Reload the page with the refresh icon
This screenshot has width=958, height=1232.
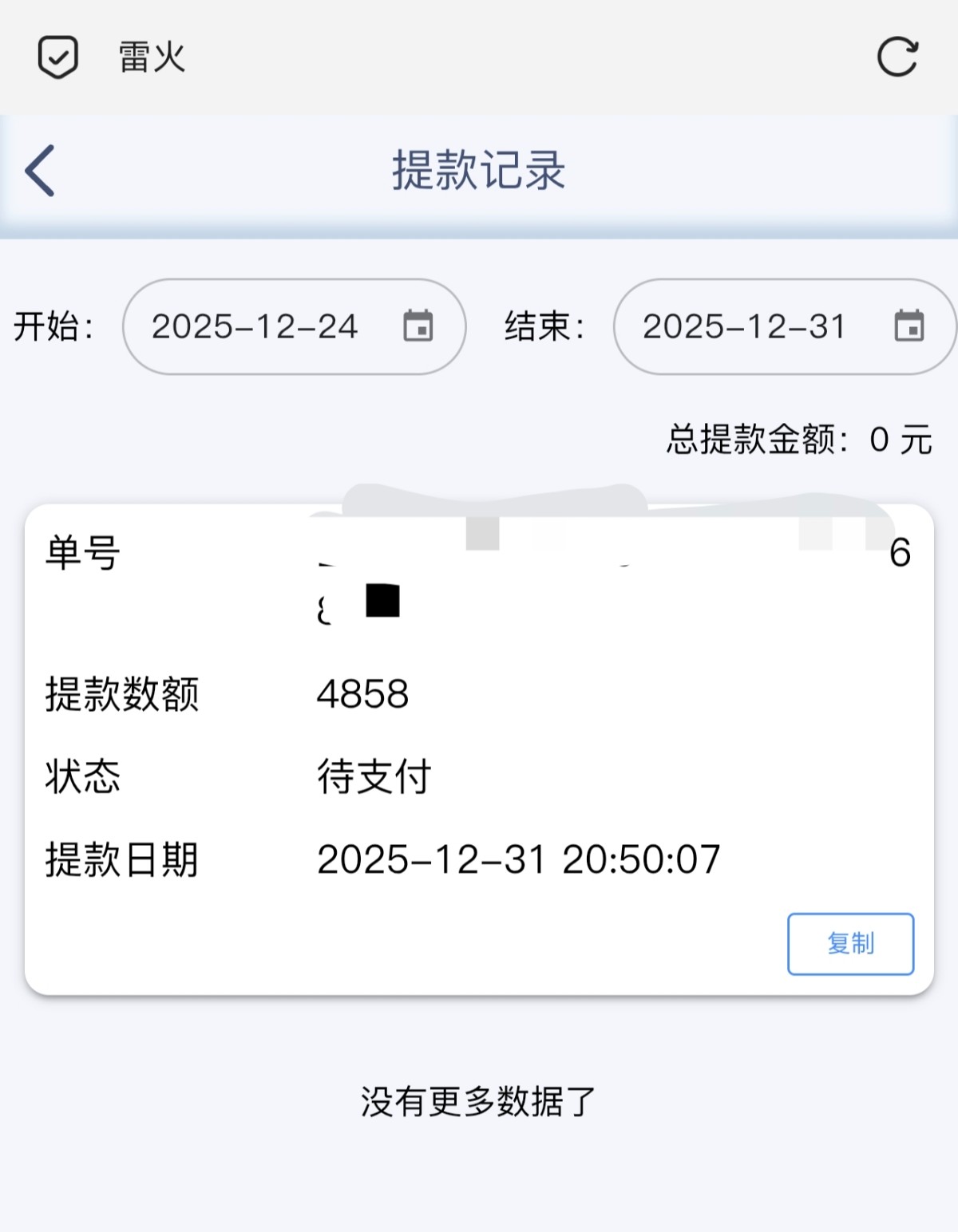[897, 57]
